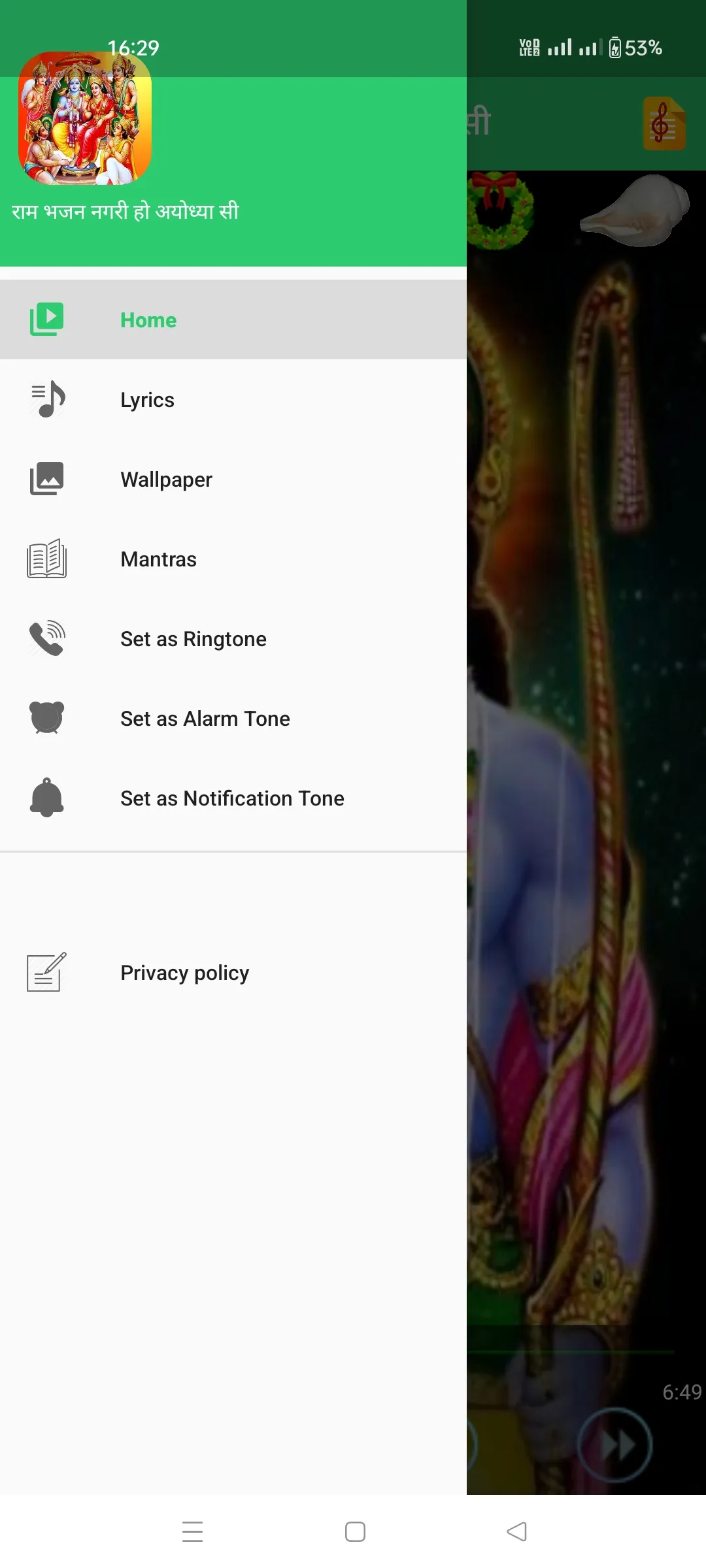The image size is (706, 1568).
Task: Open the Privacy policy entry
Action: tap(184, 972)
